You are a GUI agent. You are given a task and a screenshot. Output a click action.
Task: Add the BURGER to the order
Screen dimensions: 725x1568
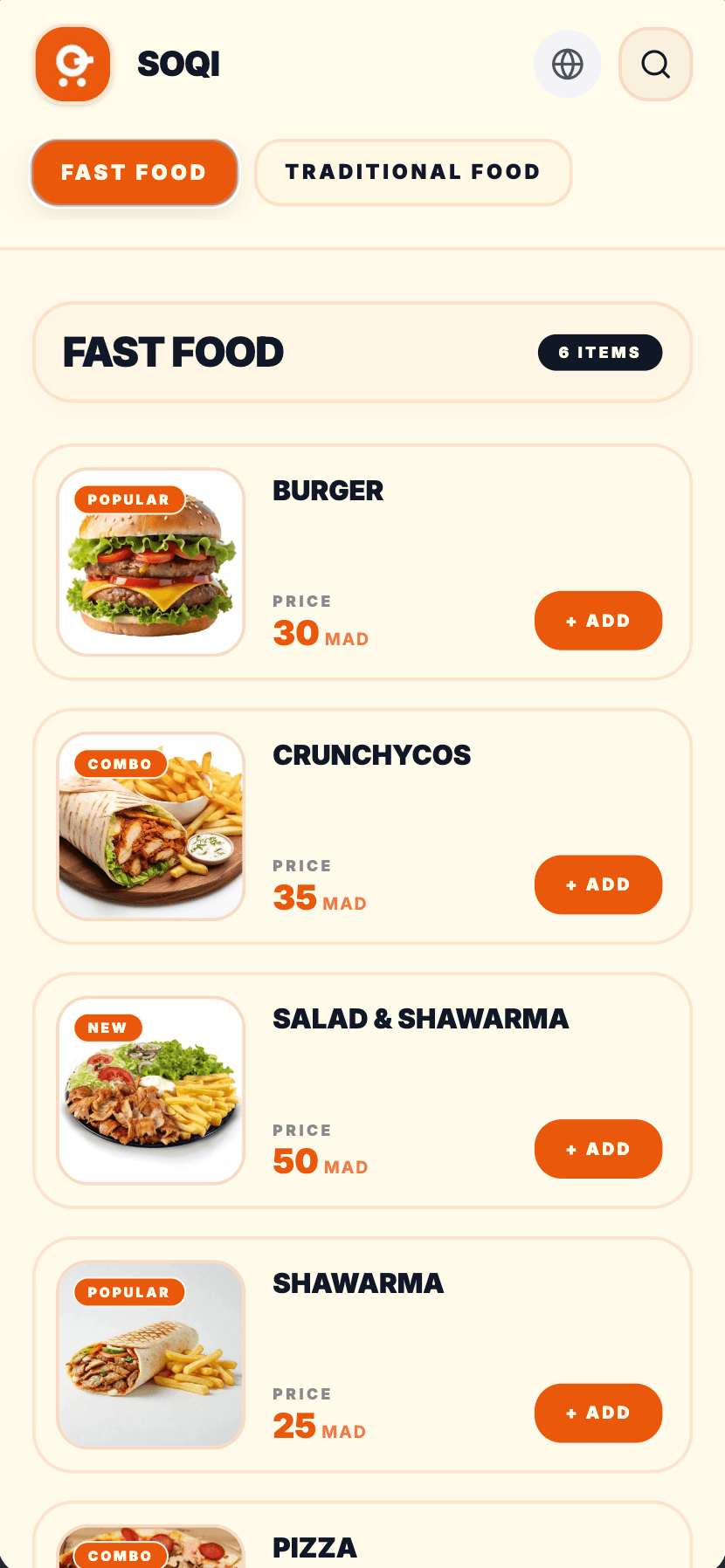598,621
